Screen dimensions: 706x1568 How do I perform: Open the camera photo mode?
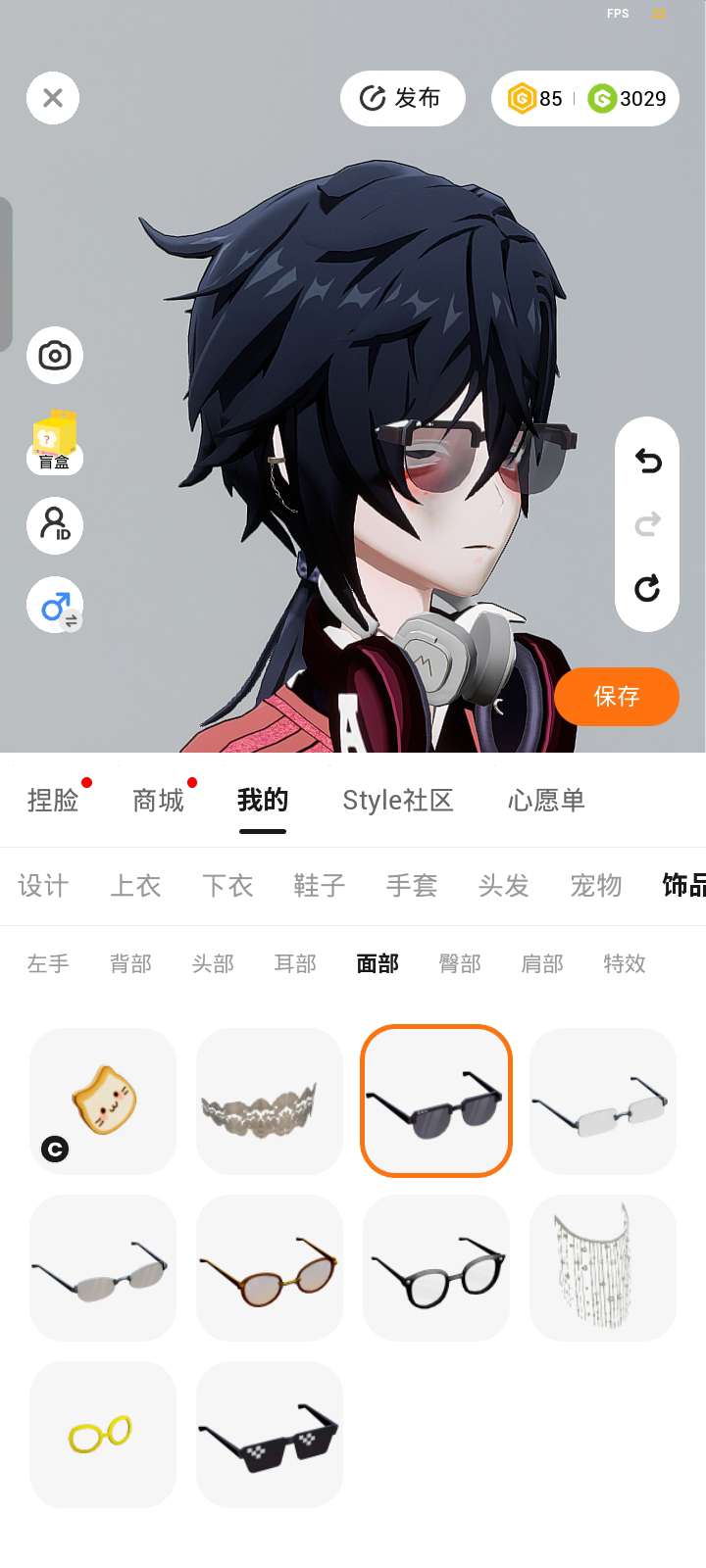[x=55, y=355]
